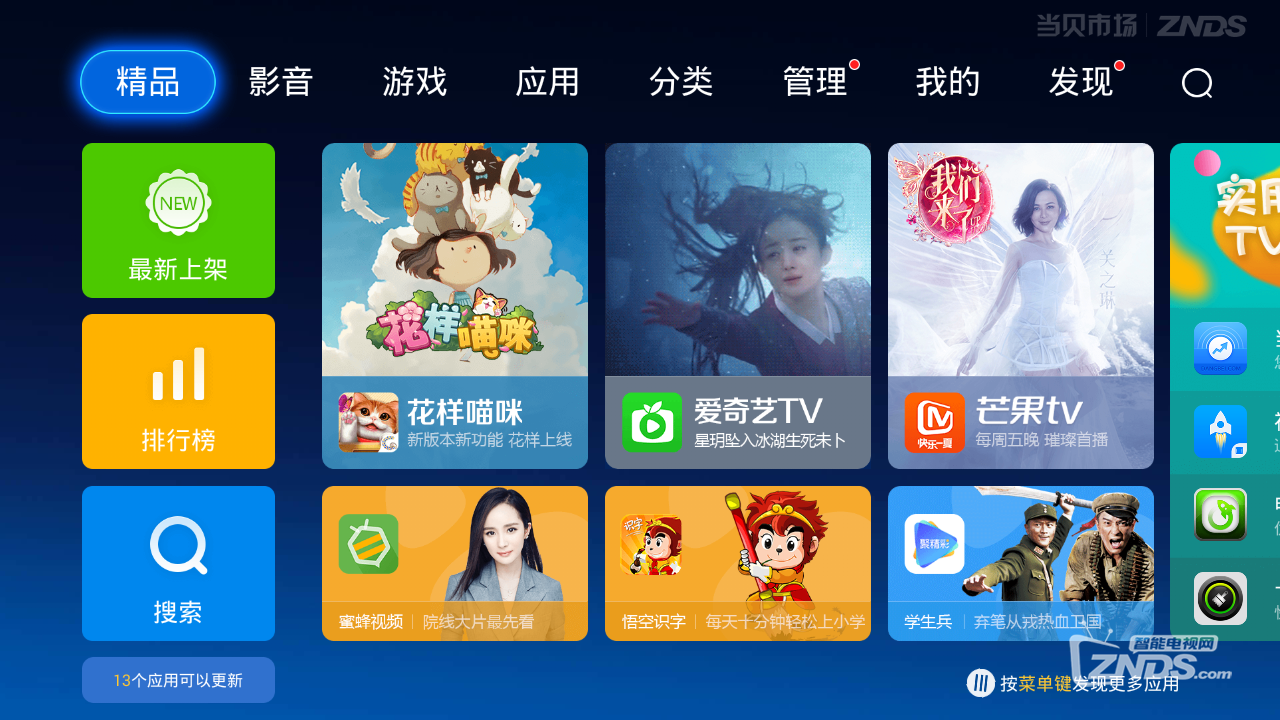This screenshot has width=1280, height=720.
Task: Switch to the 游戏 tab
Action: pos(414,82)
